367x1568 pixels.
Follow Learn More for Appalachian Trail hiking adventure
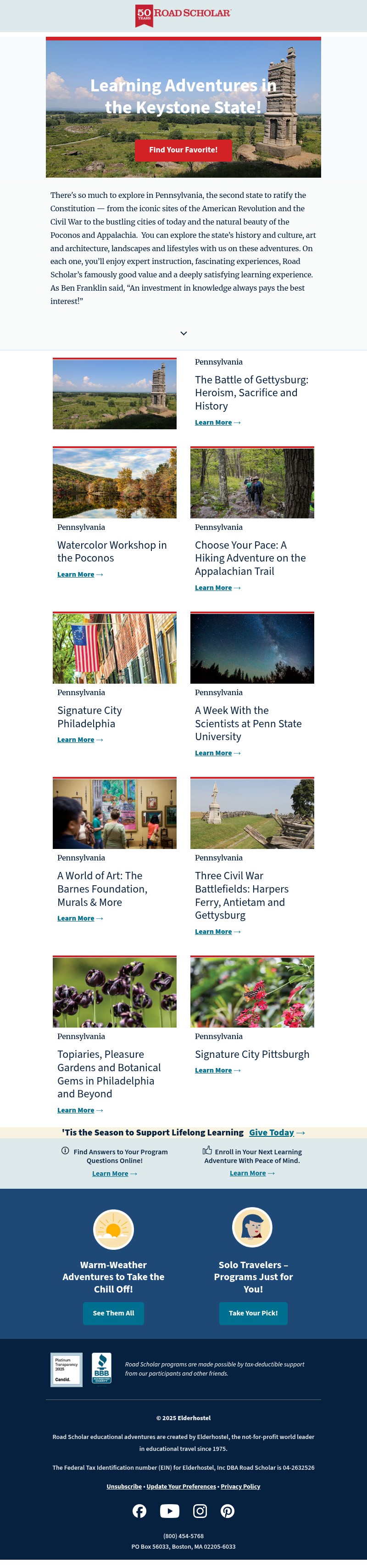coord(214,588)
